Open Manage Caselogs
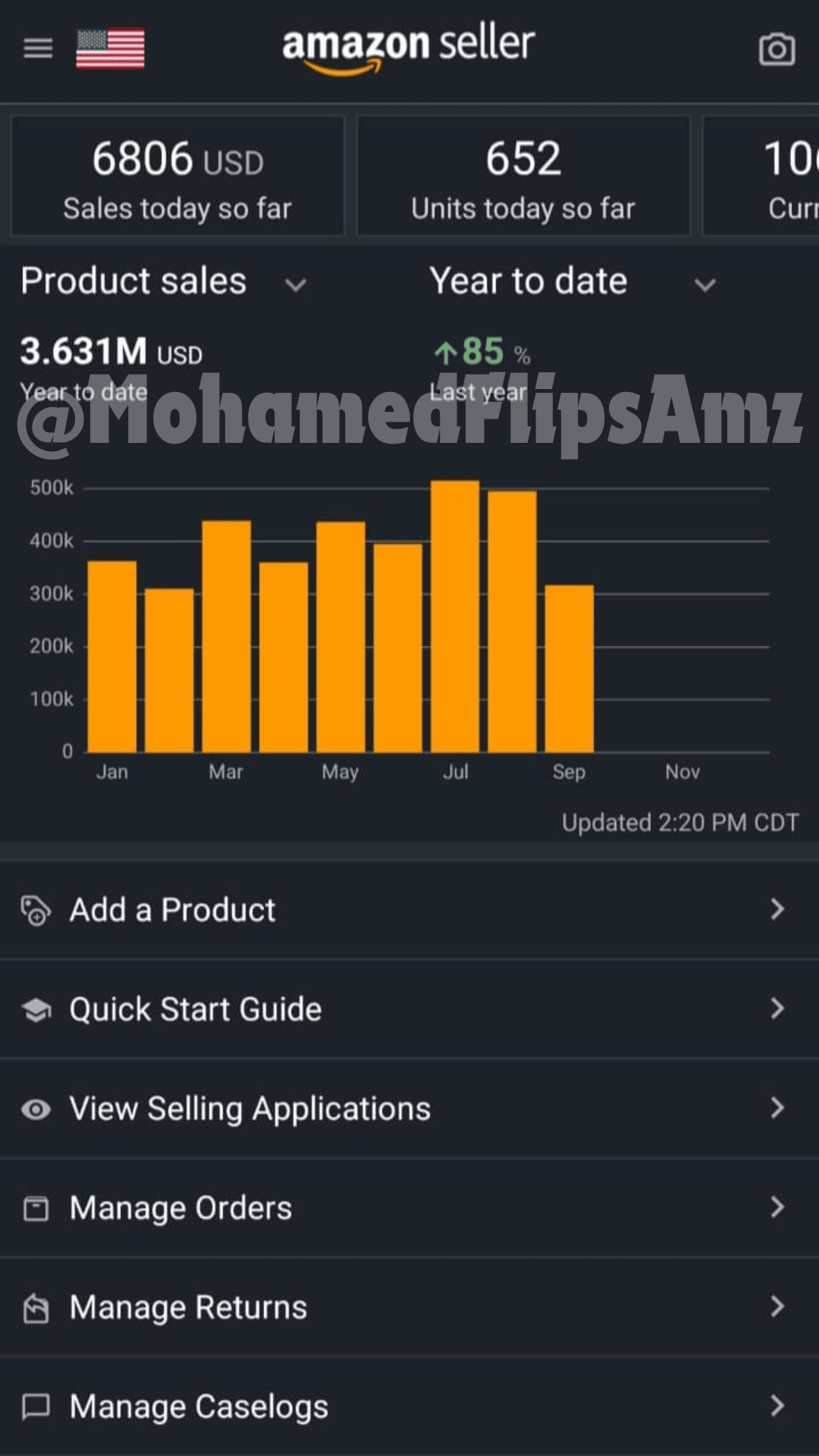Image resolution: width=819 pixels, height=1456 pixels. (409, 1406)
